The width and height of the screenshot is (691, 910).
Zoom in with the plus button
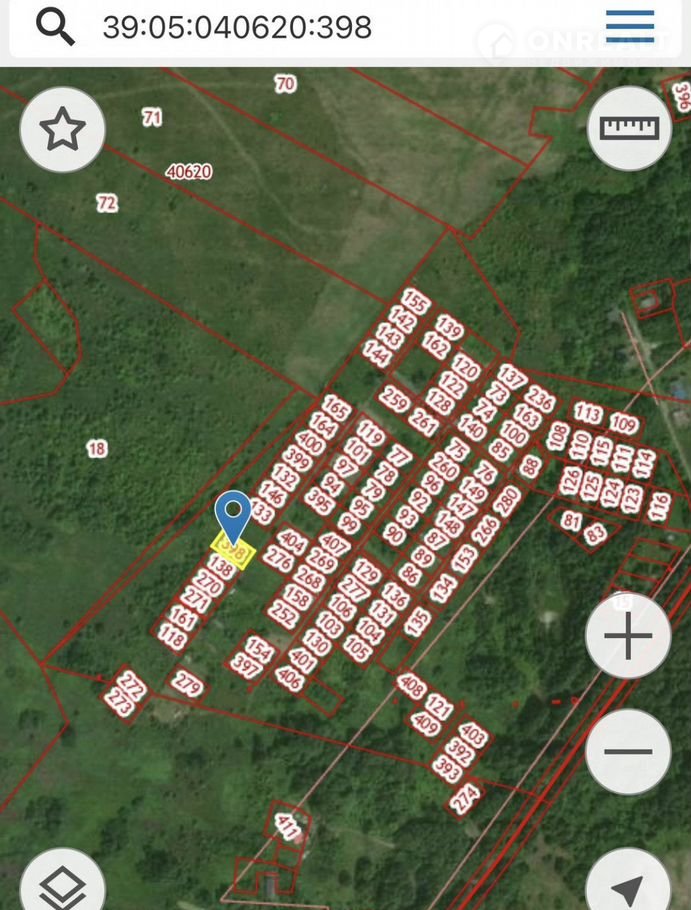point(628,636)
